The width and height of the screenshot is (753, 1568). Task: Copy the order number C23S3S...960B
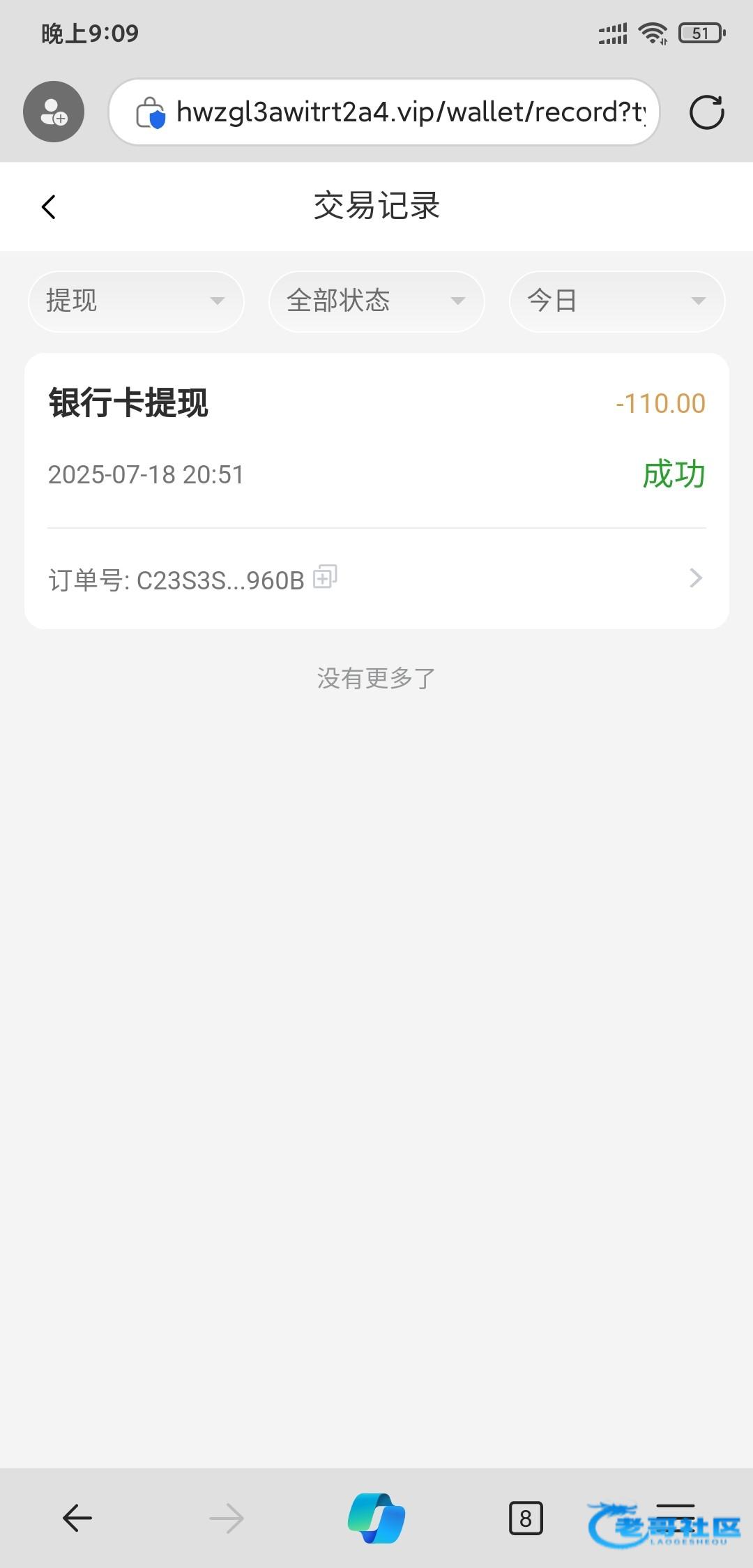pyautogui.click(x=325, y=578)
